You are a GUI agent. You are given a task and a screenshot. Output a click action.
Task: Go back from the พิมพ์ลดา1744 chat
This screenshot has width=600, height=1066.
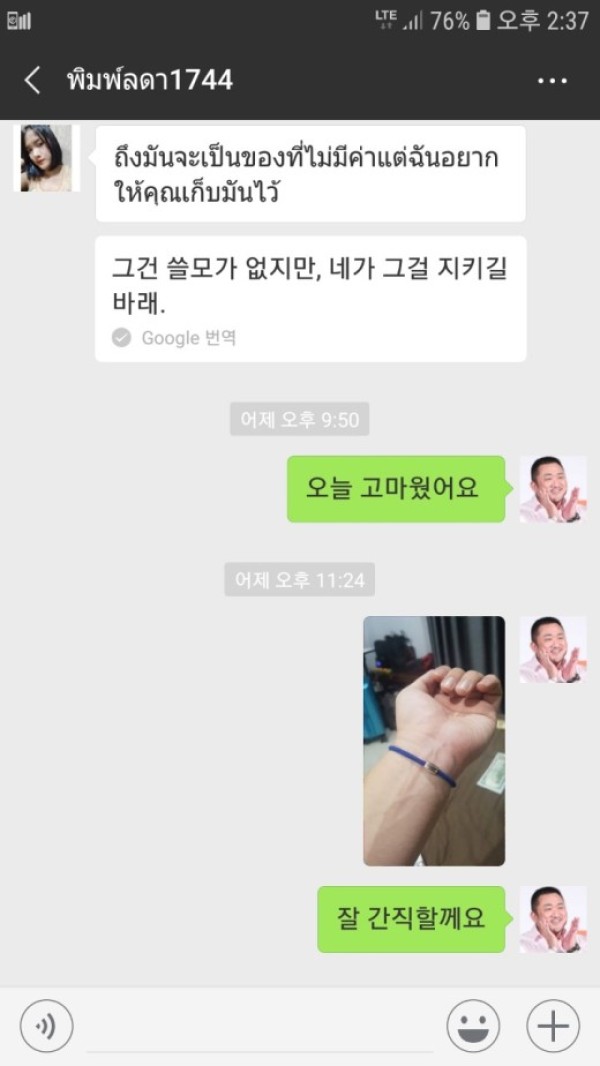(x=33, y=80)
